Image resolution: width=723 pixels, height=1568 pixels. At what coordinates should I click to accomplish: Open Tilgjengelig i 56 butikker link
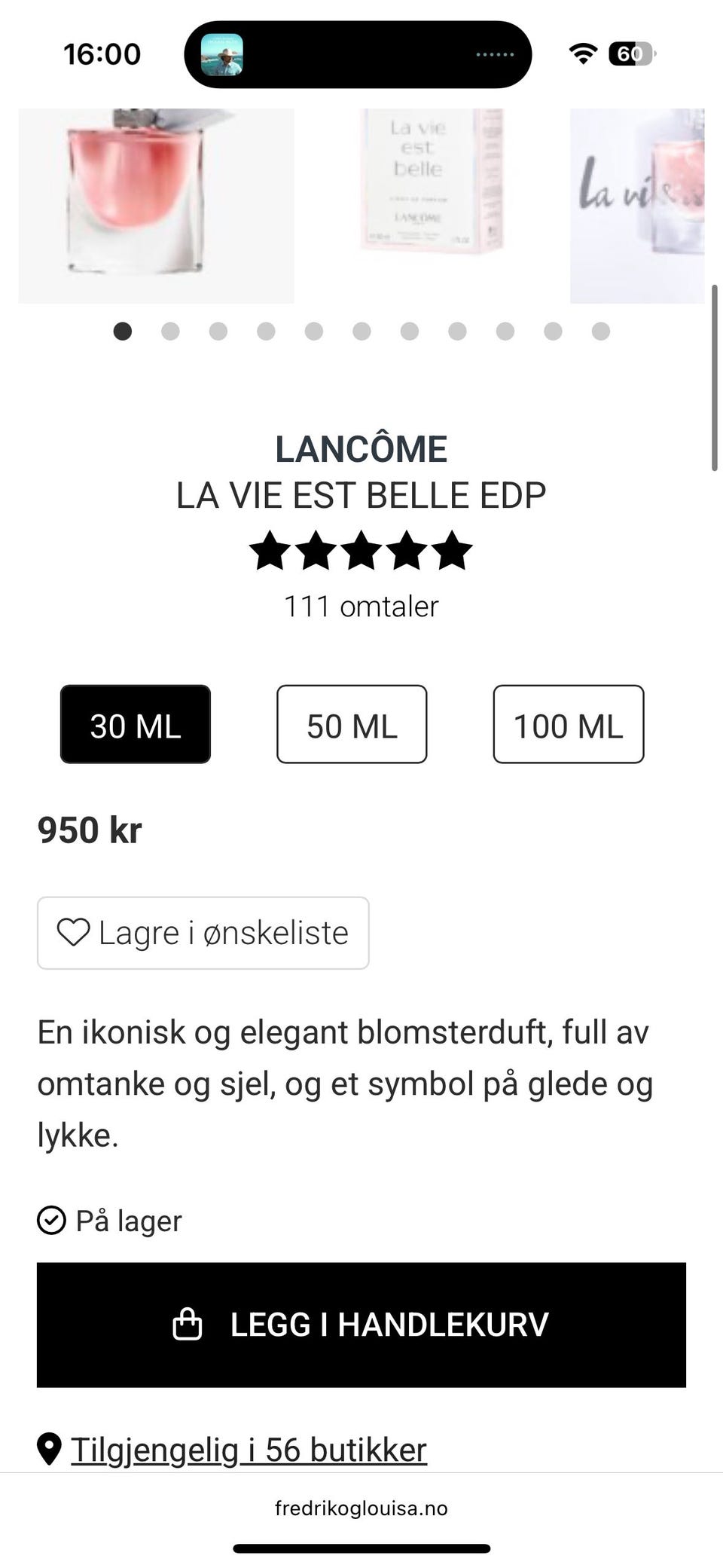pyautogui.click(x=249, y=1450)
